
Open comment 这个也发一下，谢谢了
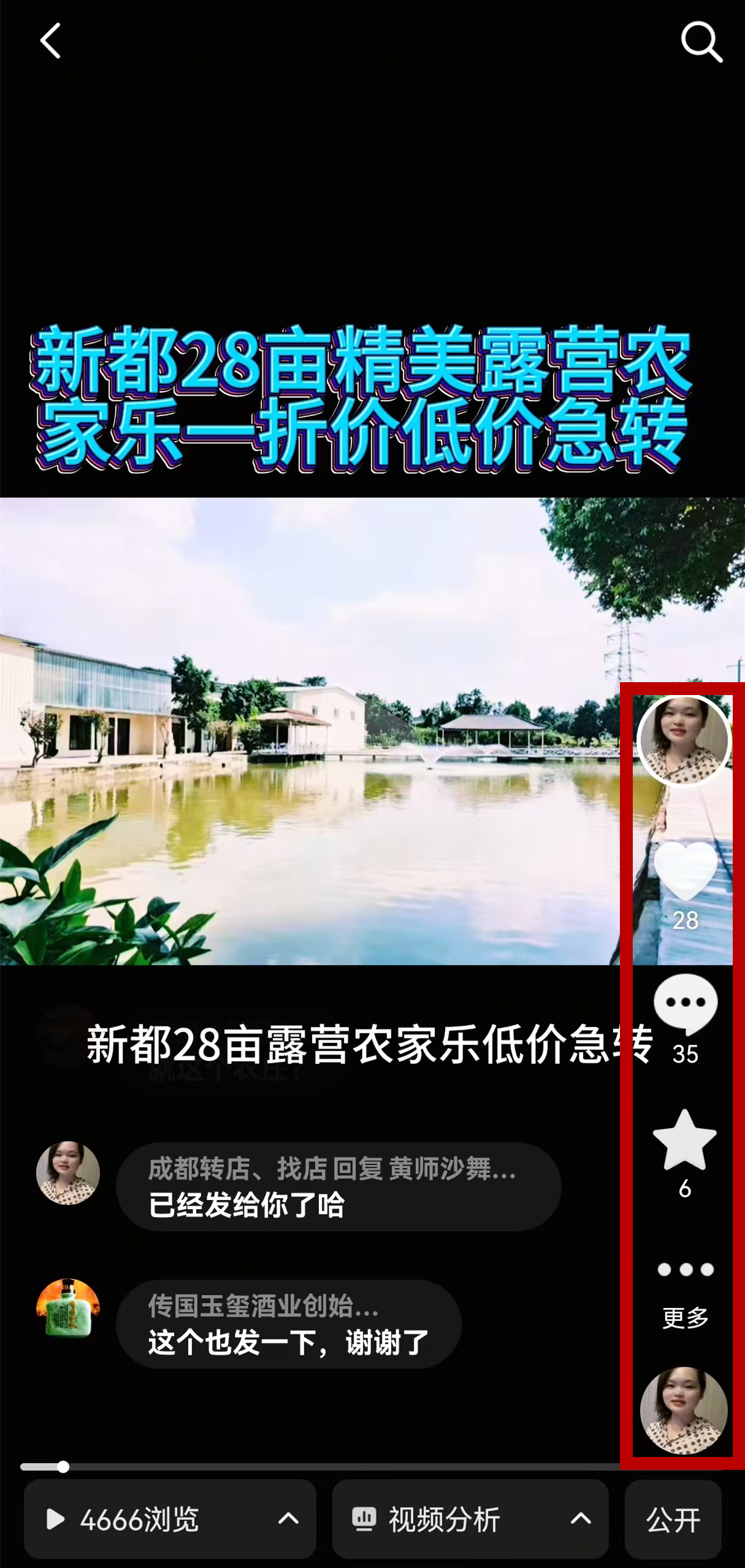click(x=288, y=1324)
